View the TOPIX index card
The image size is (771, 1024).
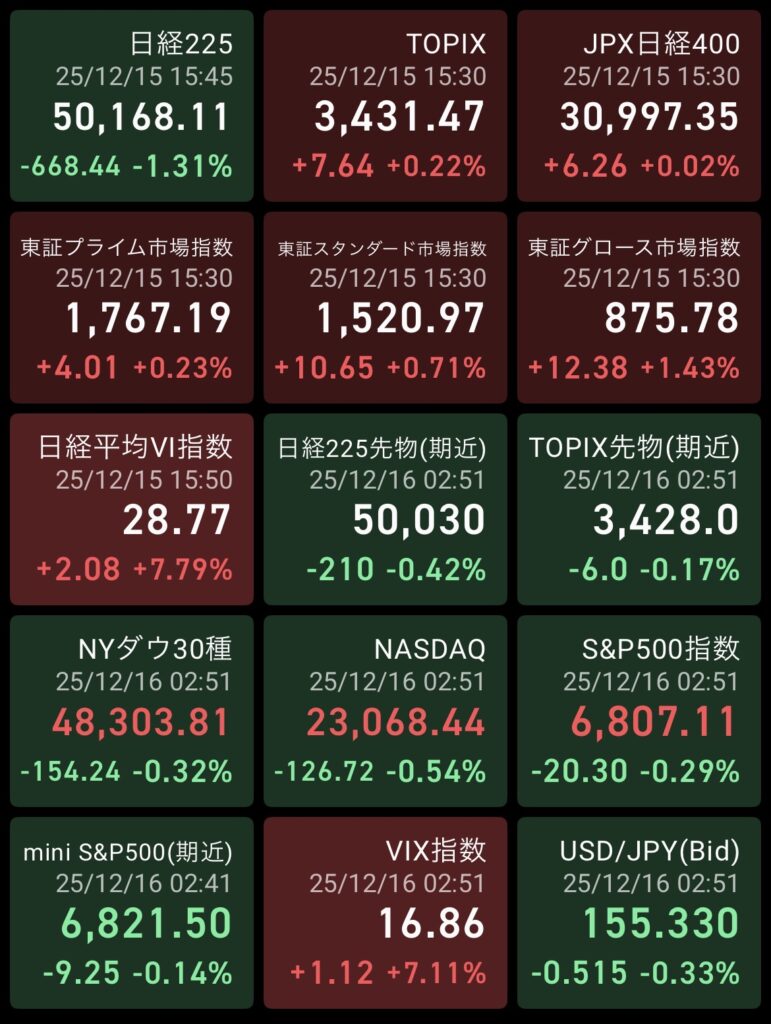click(x=385, y=105)
